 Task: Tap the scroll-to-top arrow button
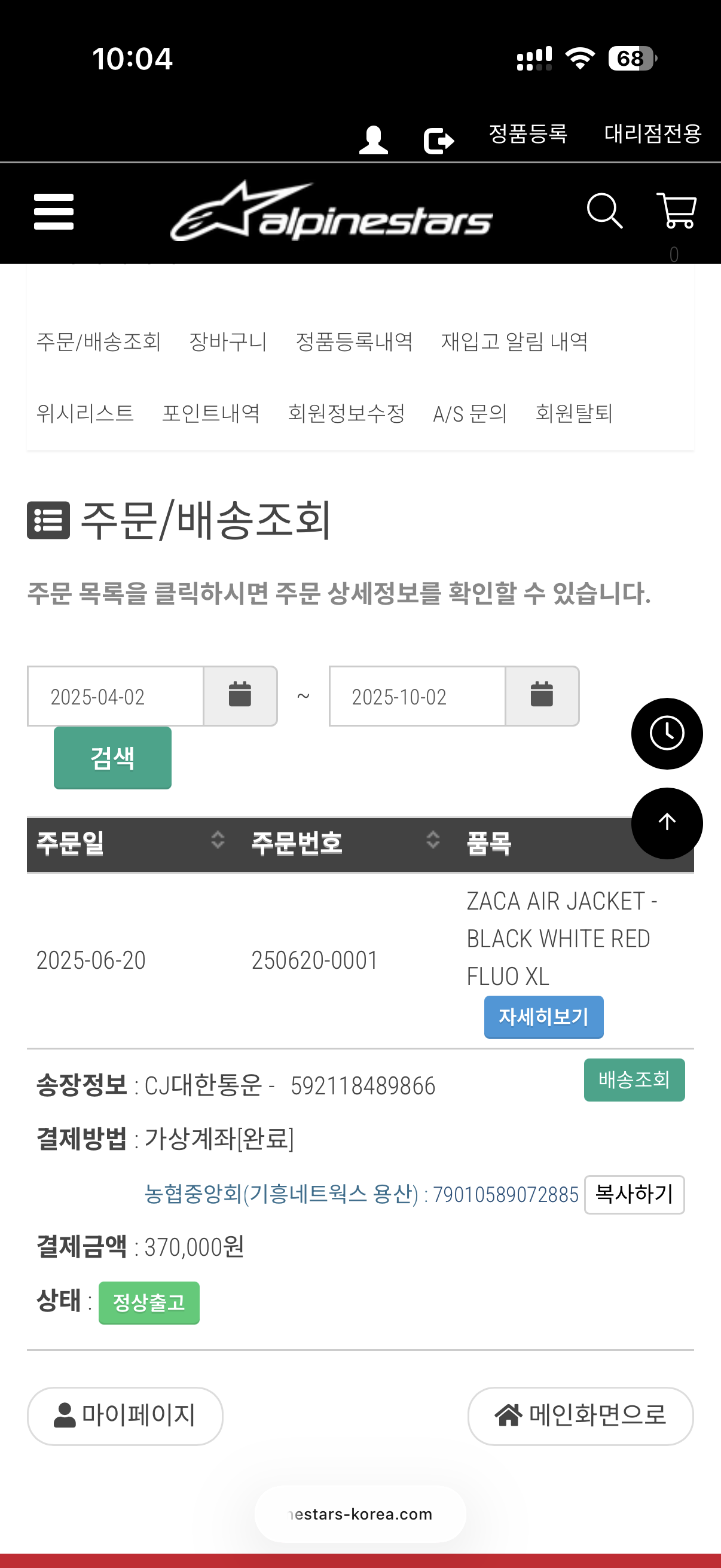pyautogui.click(x=667, y=823)
